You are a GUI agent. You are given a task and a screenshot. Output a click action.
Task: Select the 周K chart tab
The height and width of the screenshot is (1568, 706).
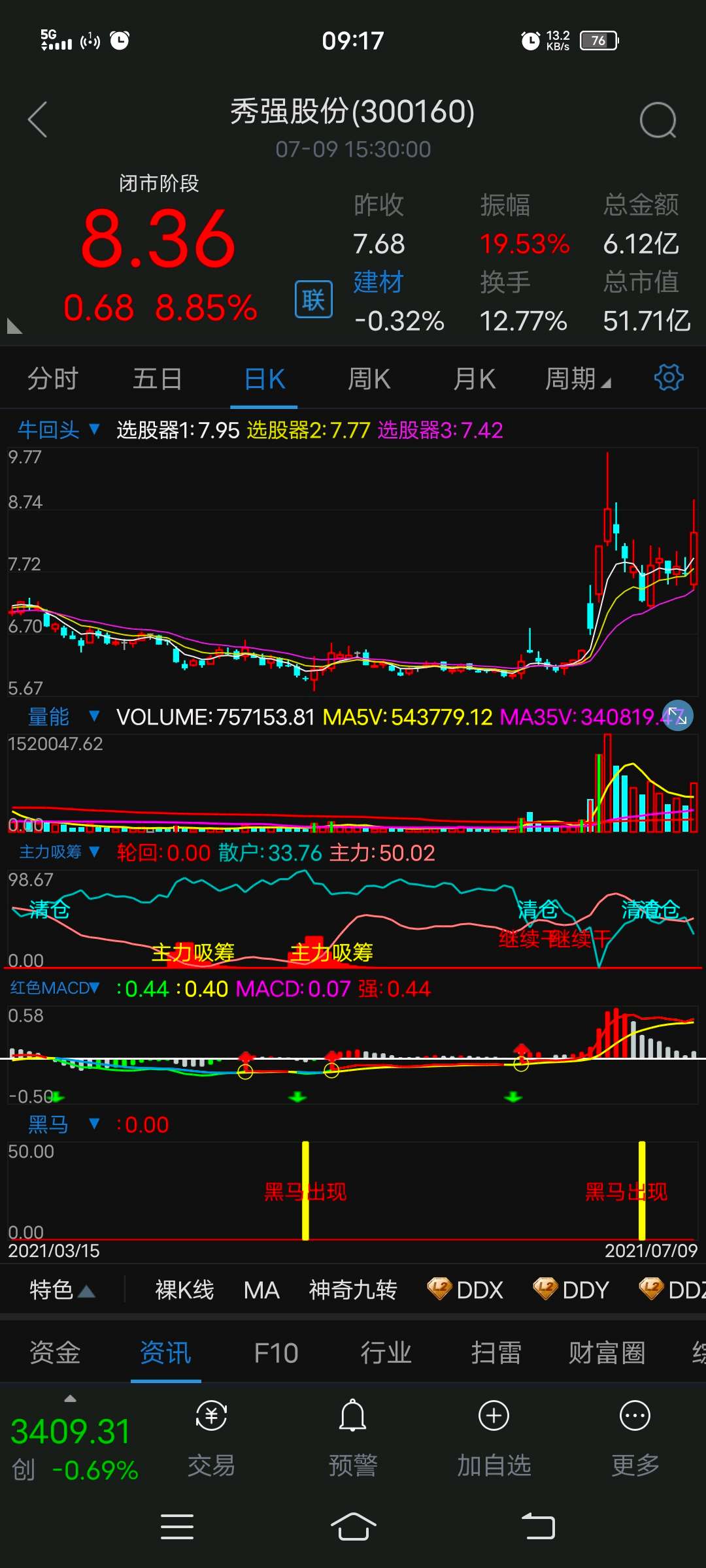click(369, 379)
